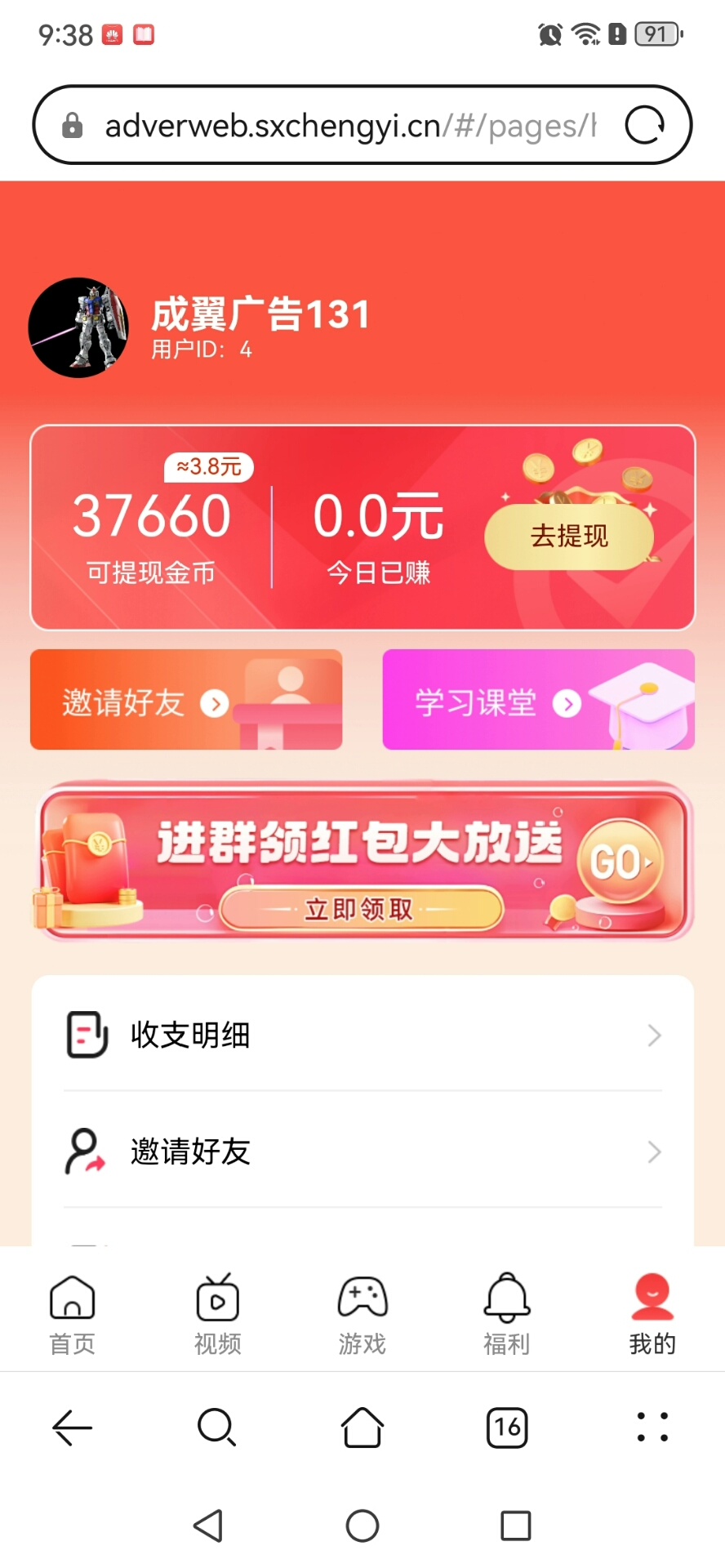
Task: Tap the profile avatar picture
Action: (x=78, y=327)
